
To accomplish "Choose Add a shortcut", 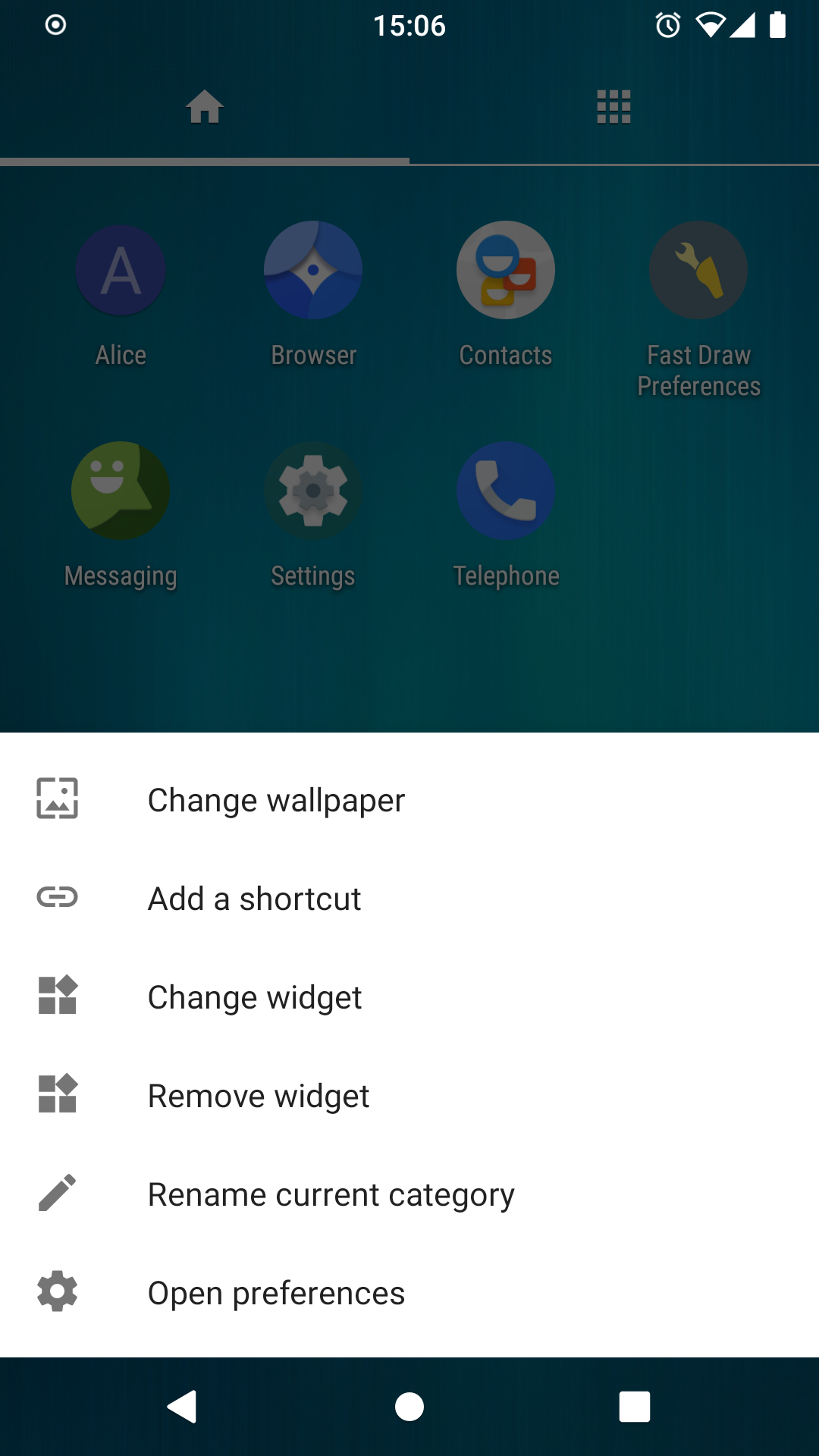I will tap(255, 899).
